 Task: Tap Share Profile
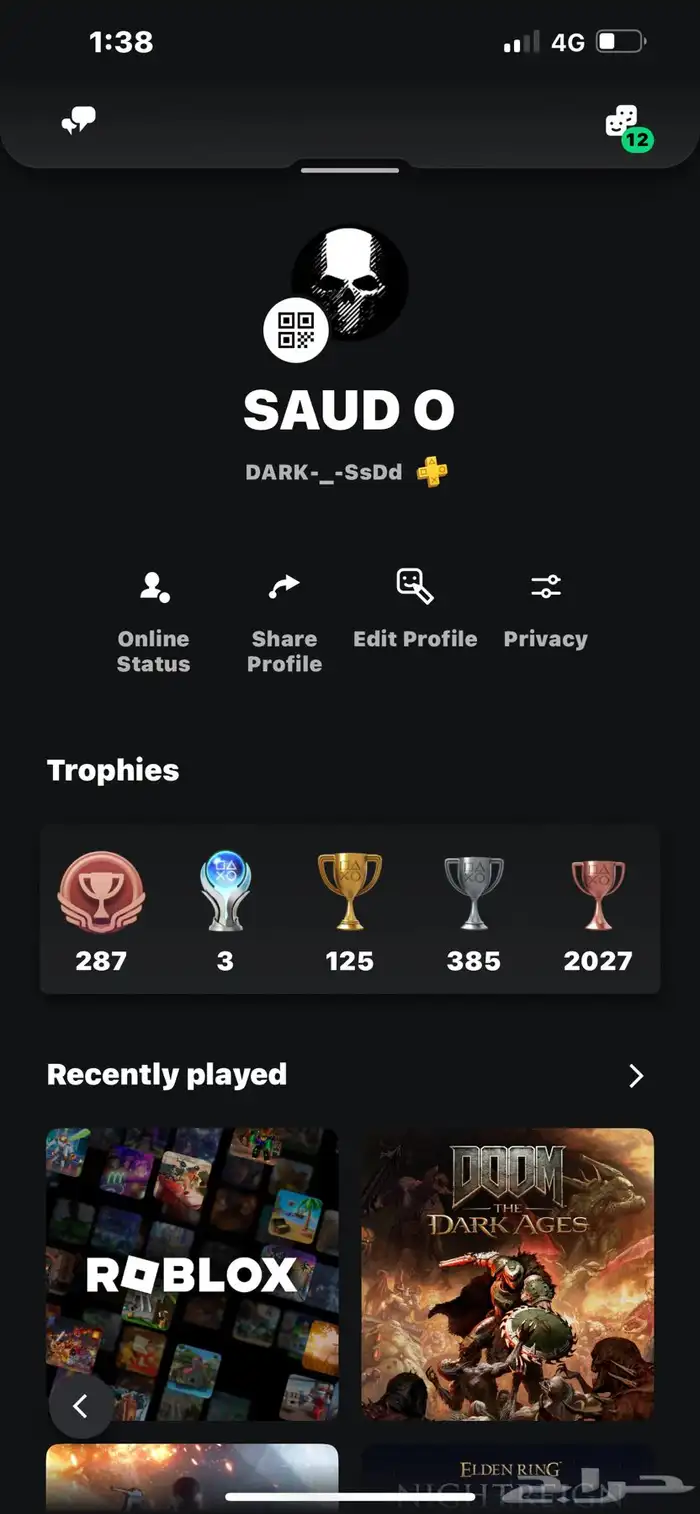(x=285, y=620)
